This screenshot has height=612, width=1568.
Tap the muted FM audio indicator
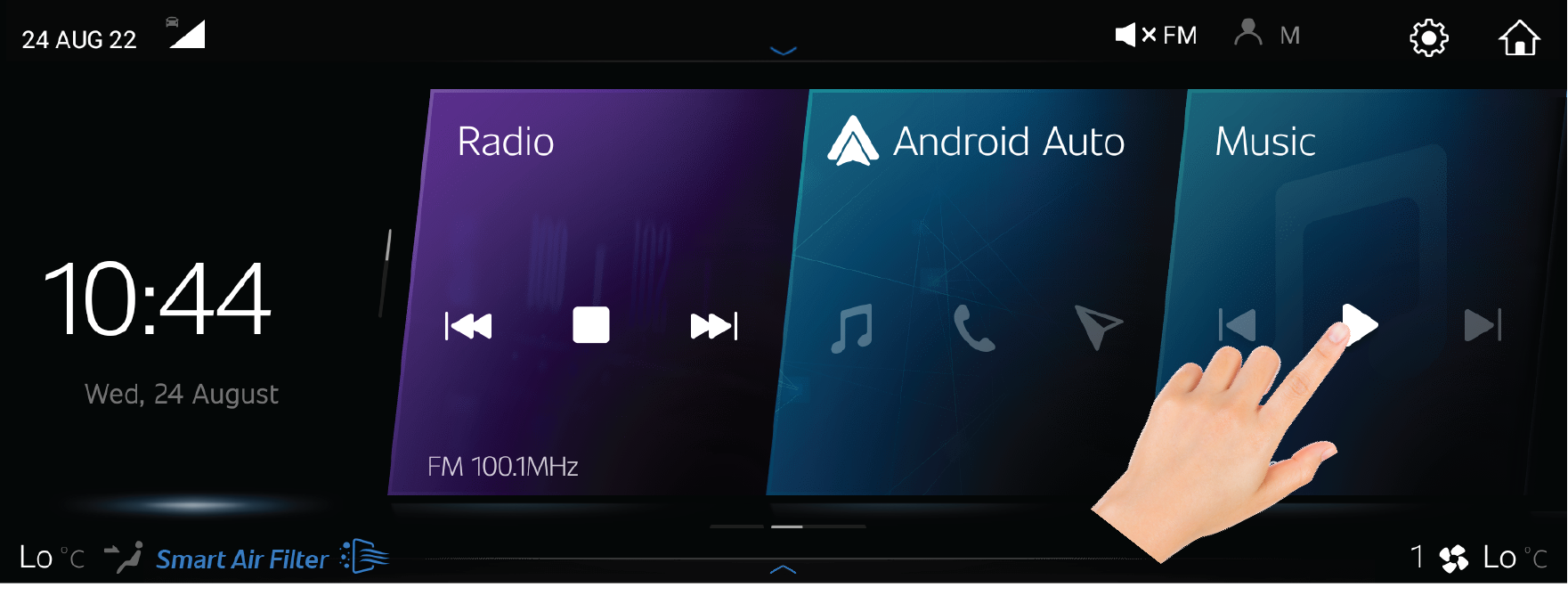coord(1156,35)
